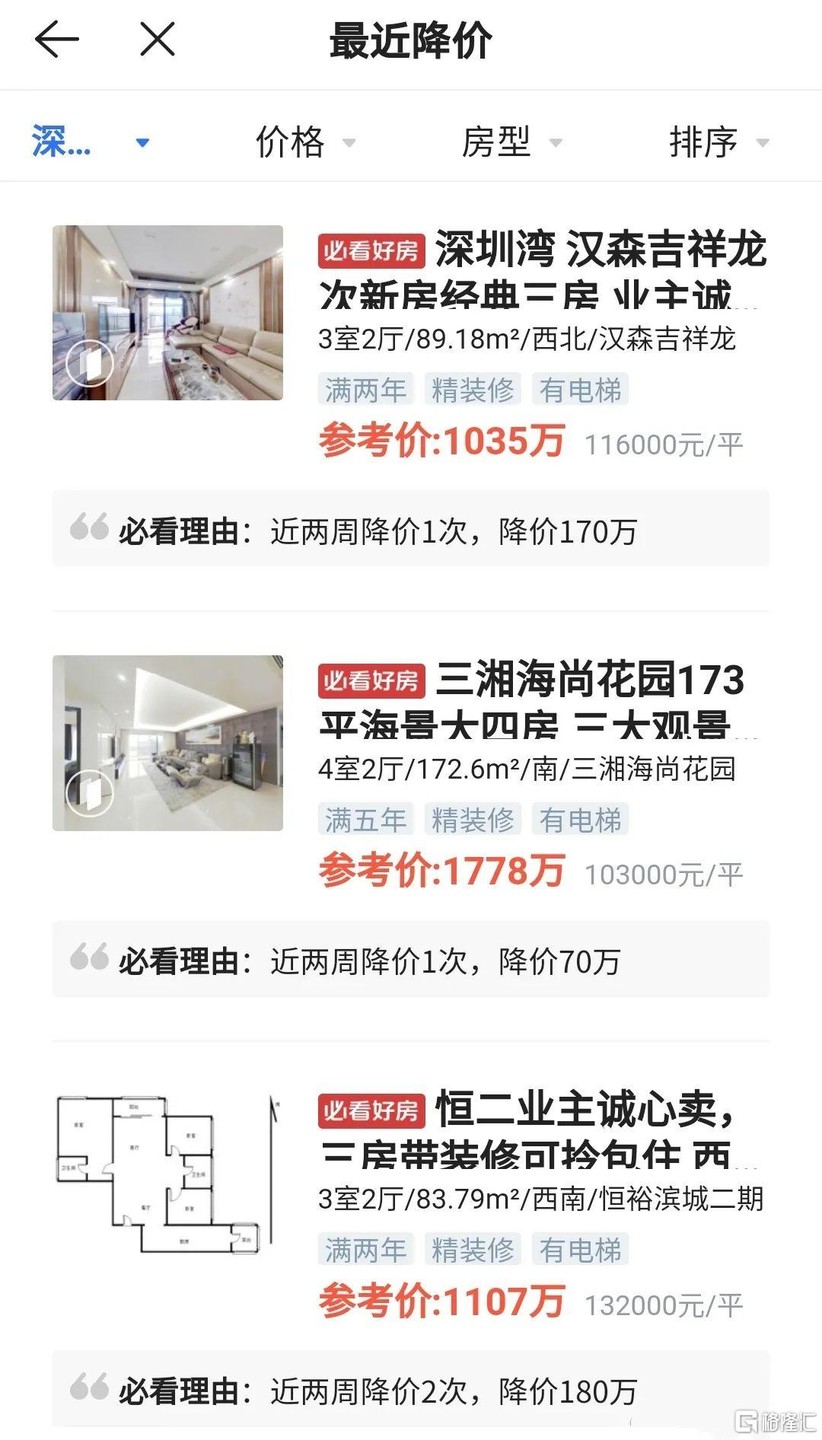Viewport: 822px width, 1440px height.
Task: Expand the 深... city filter dropdown
Action: pyautogui.click(x=90, y=142)
